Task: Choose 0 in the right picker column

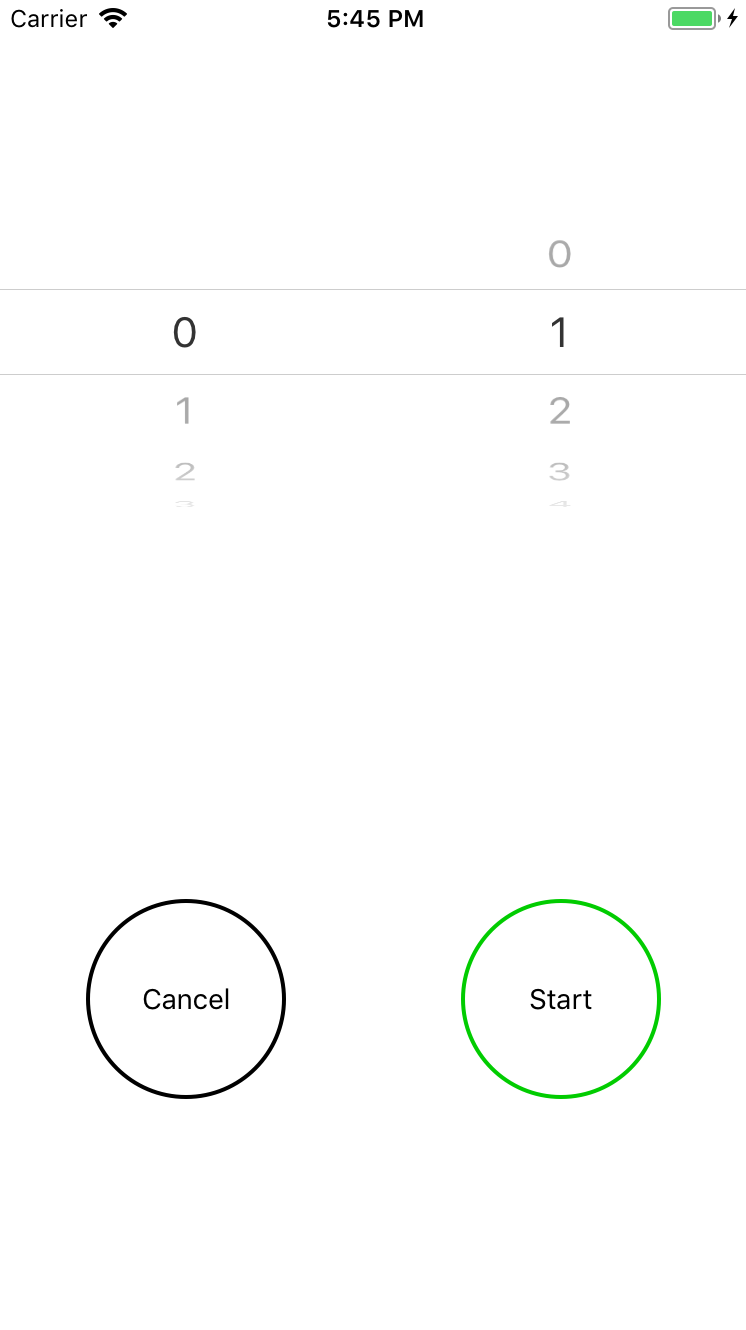Action: (560, 254)
